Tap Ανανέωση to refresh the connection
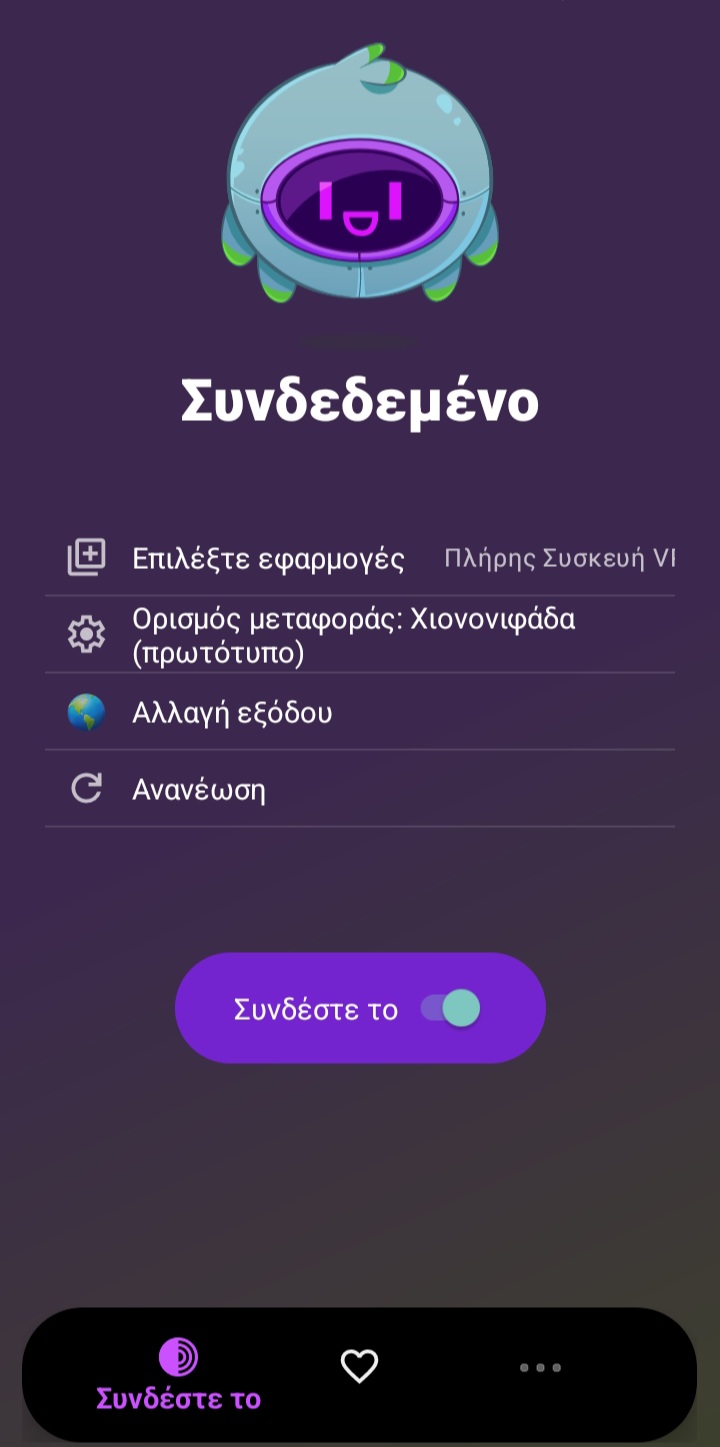 point(199,790)
